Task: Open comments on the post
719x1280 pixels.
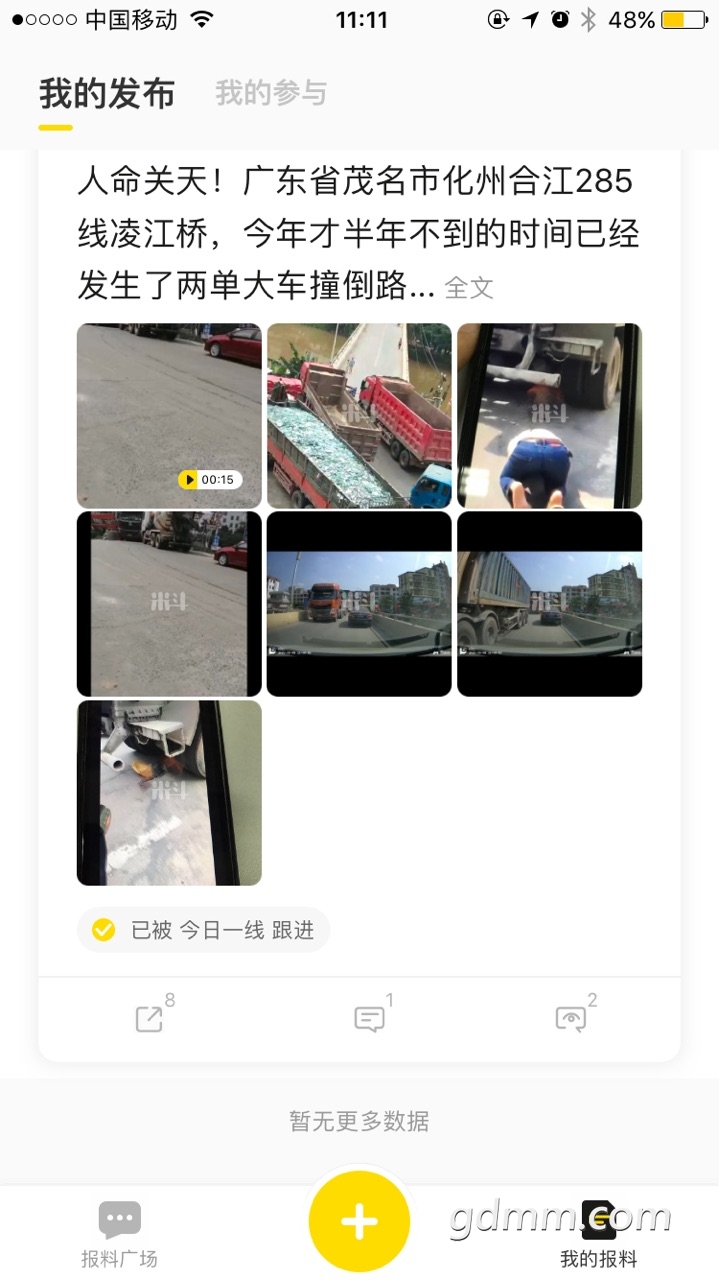Action: tap(370, 1018)
